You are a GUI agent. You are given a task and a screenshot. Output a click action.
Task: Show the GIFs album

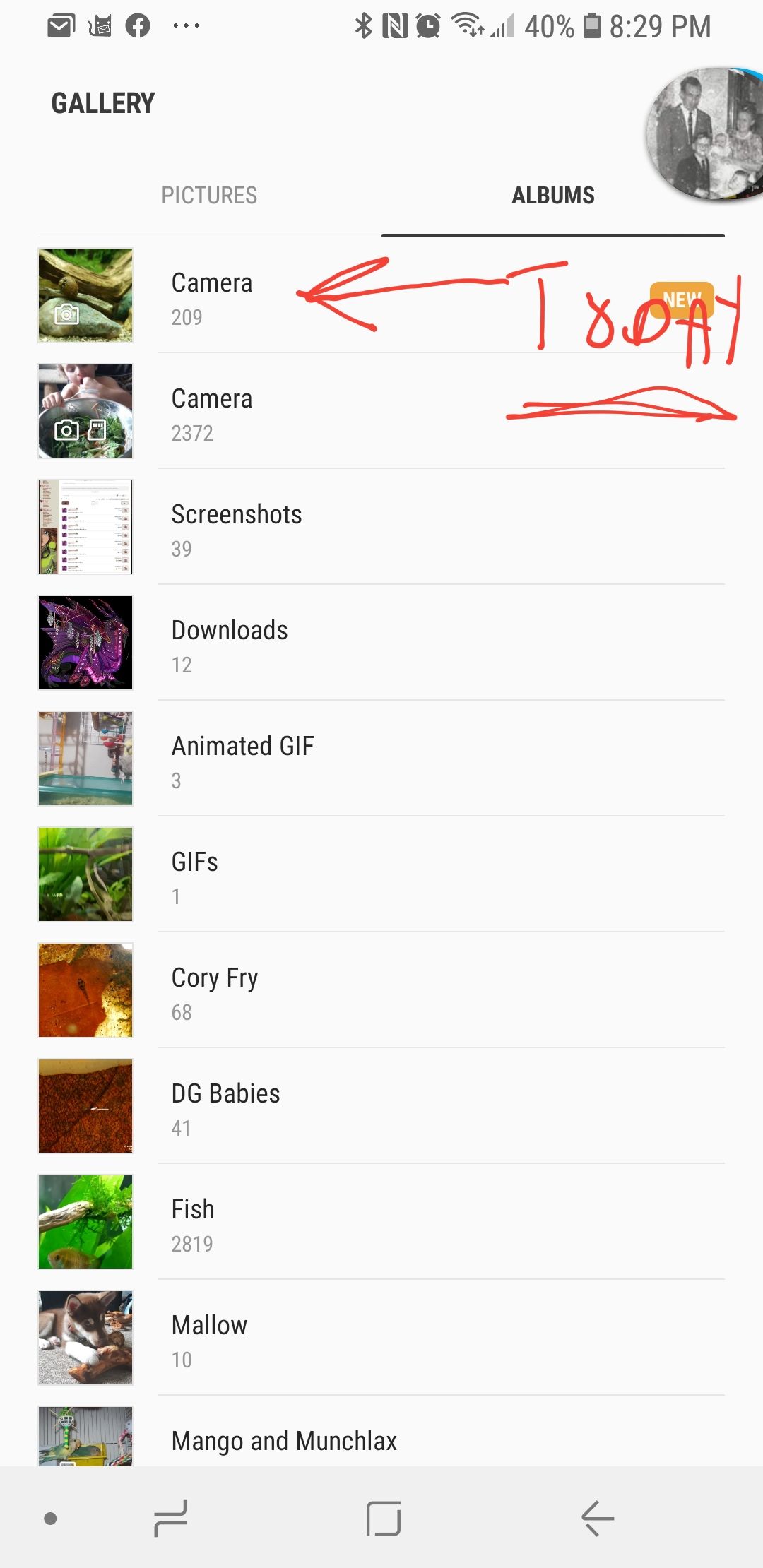194,876
